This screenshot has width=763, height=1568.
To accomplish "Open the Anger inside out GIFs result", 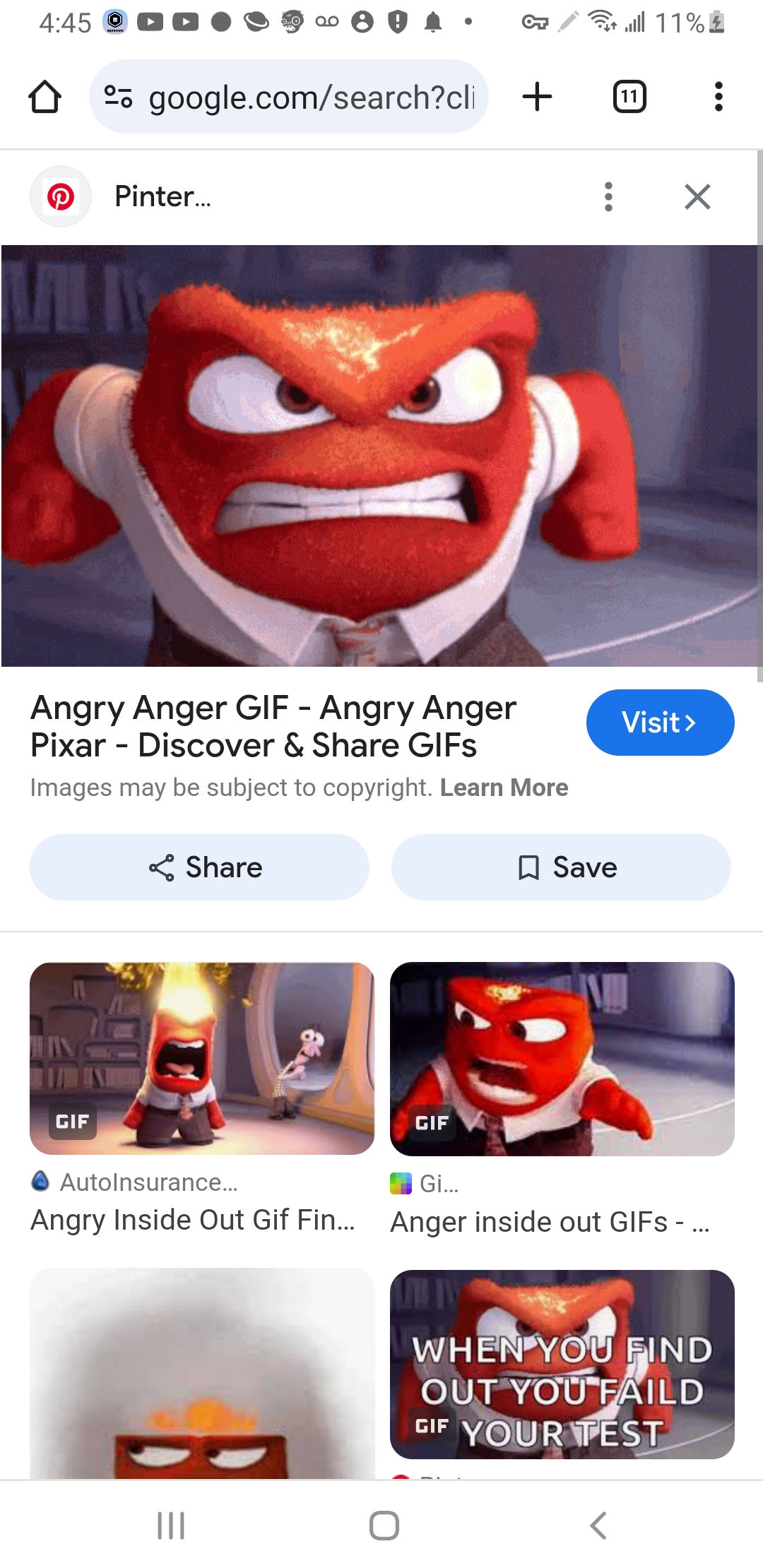I will (562, 1058).
